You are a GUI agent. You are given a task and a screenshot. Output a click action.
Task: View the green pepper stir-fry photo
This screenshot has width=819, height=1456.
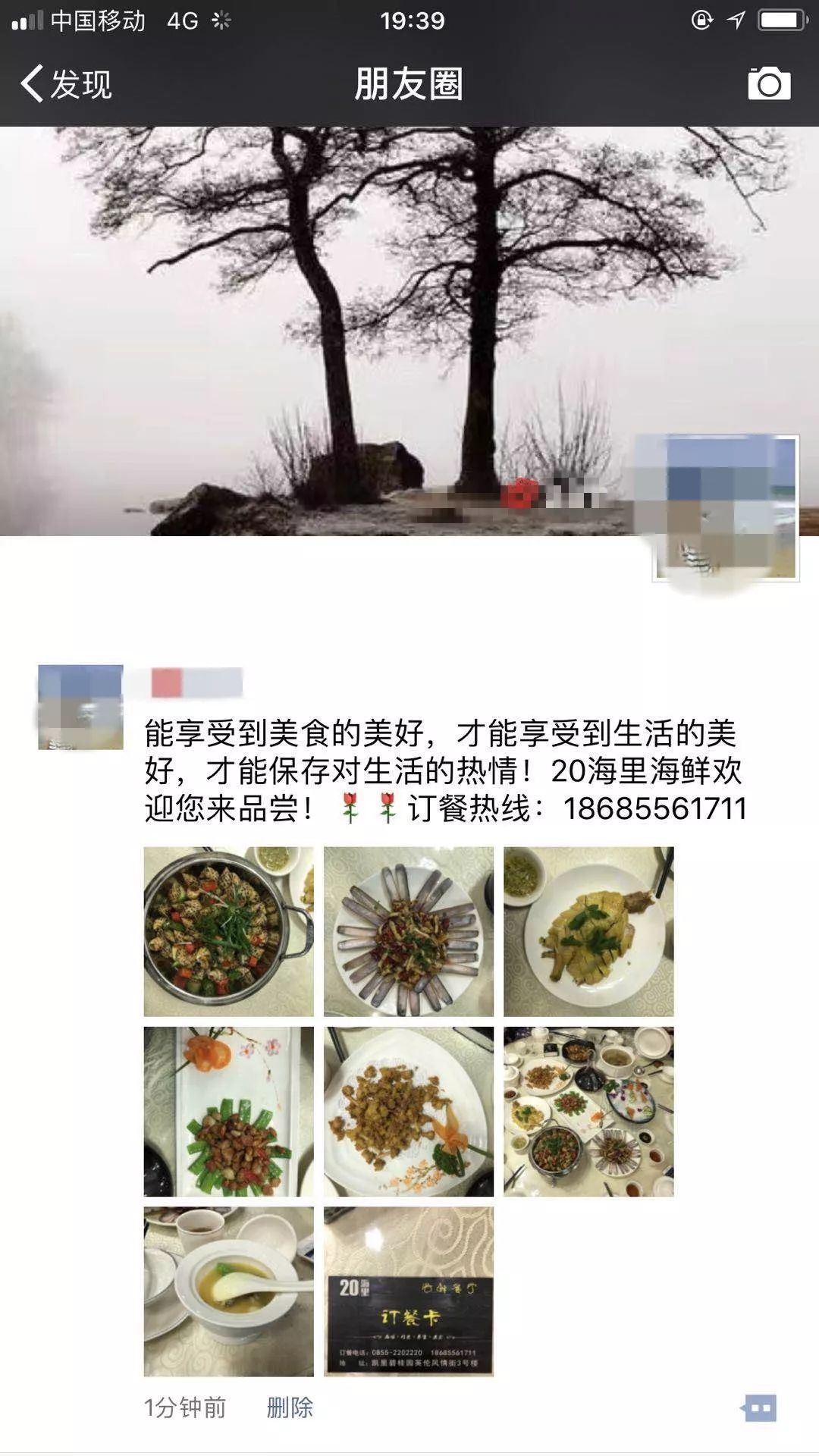(228, 1112)
